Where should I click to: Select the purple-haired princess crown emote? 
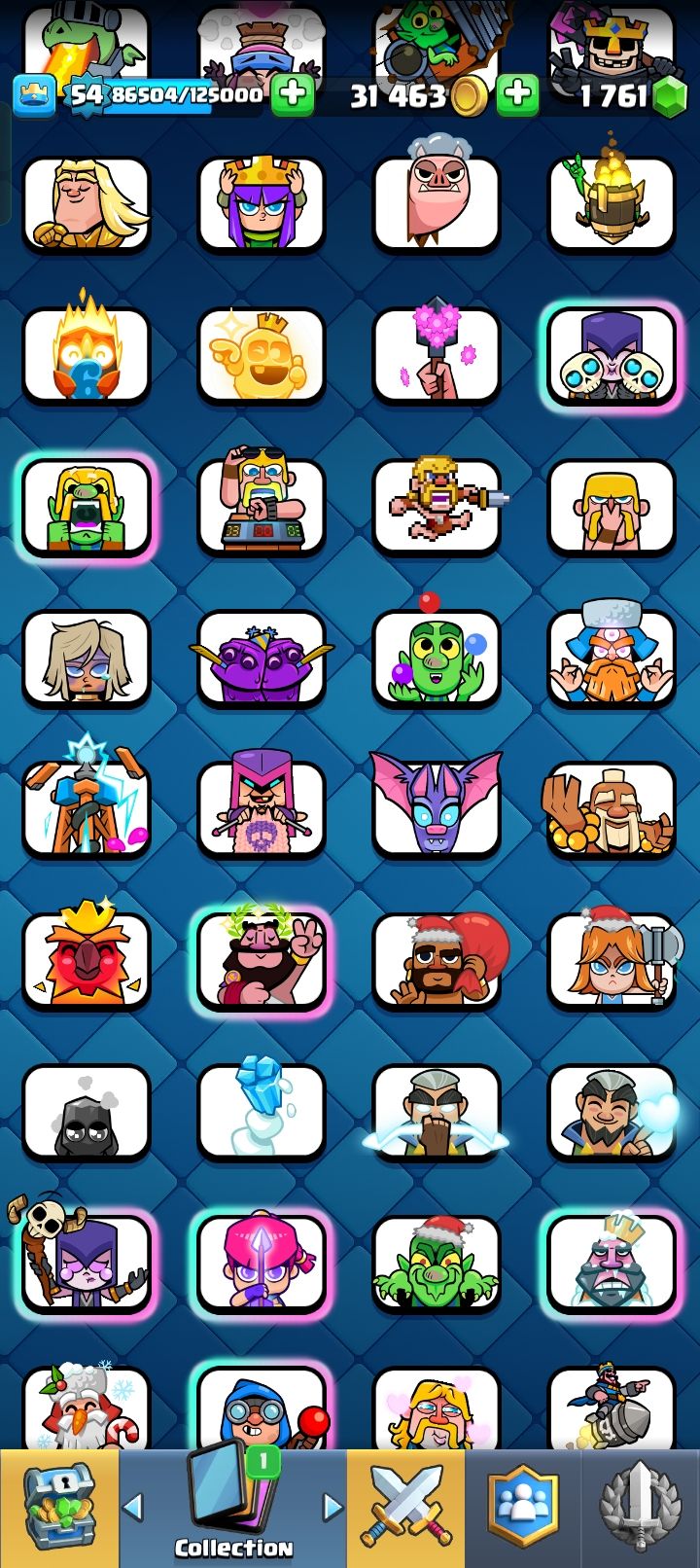point(261,204)
